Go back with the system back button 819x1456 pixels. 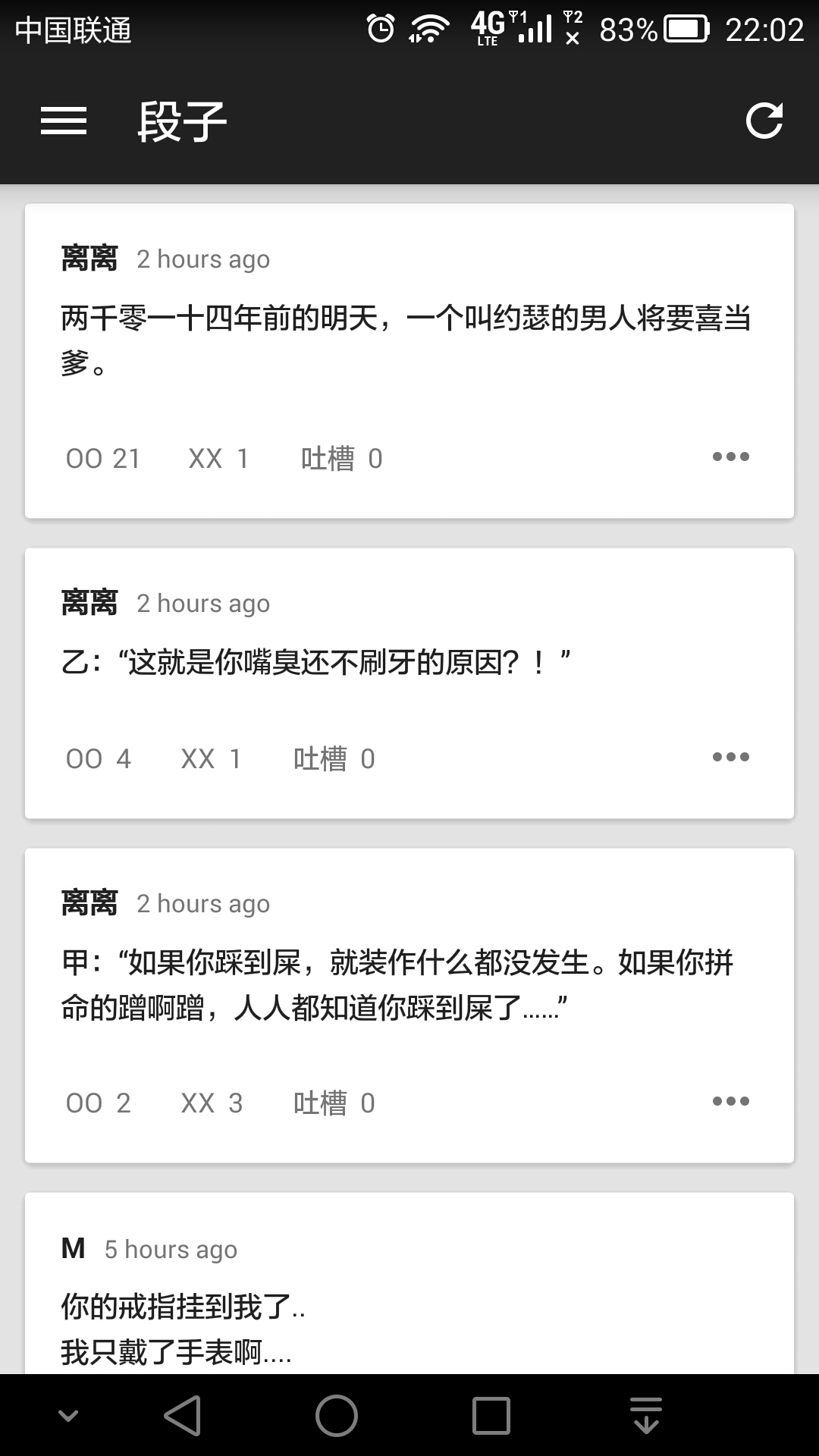(x=183, y=1416)
